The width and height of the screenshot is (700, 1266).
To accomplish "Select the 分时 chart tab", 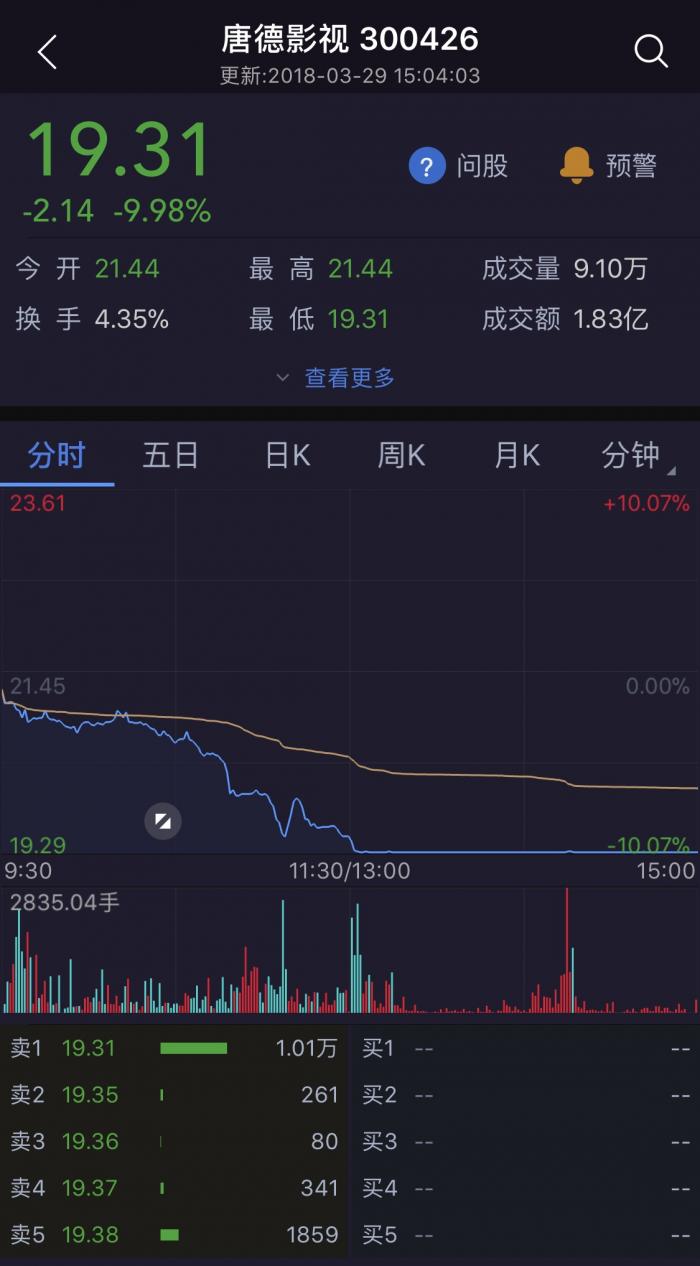I will [57, 456].
